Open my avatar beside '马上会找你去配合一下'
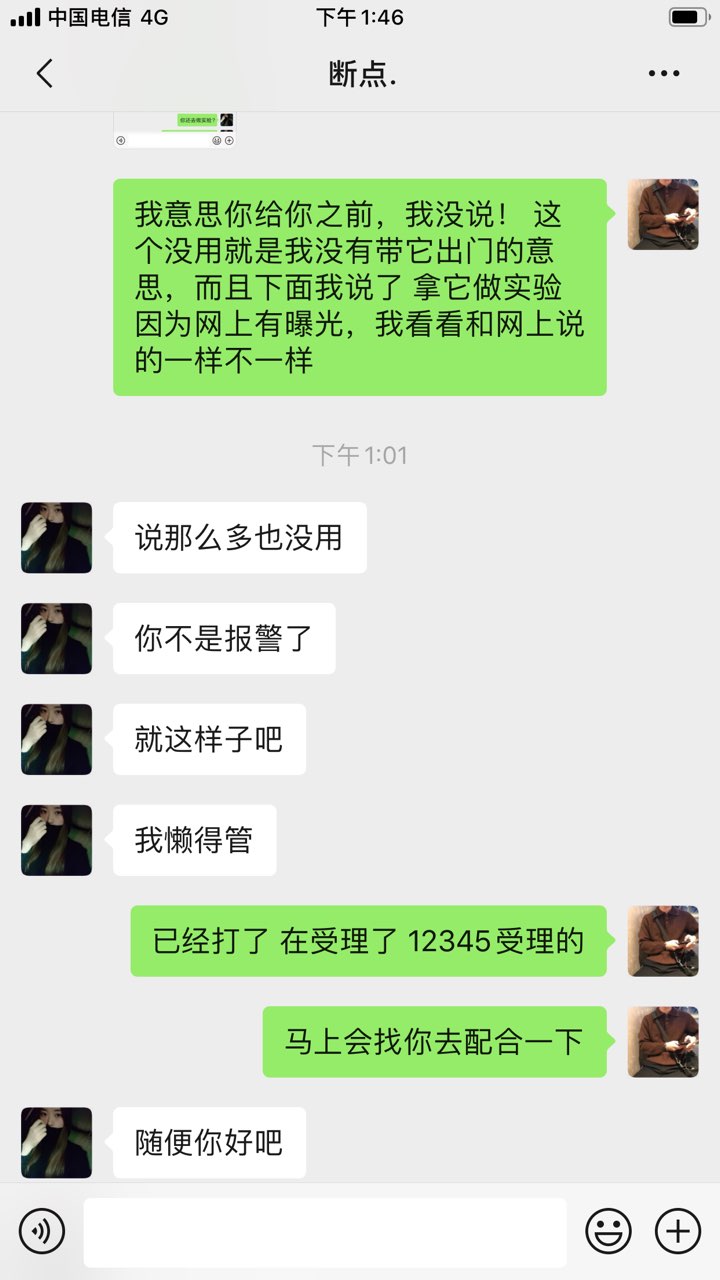 pos(663,1042)
